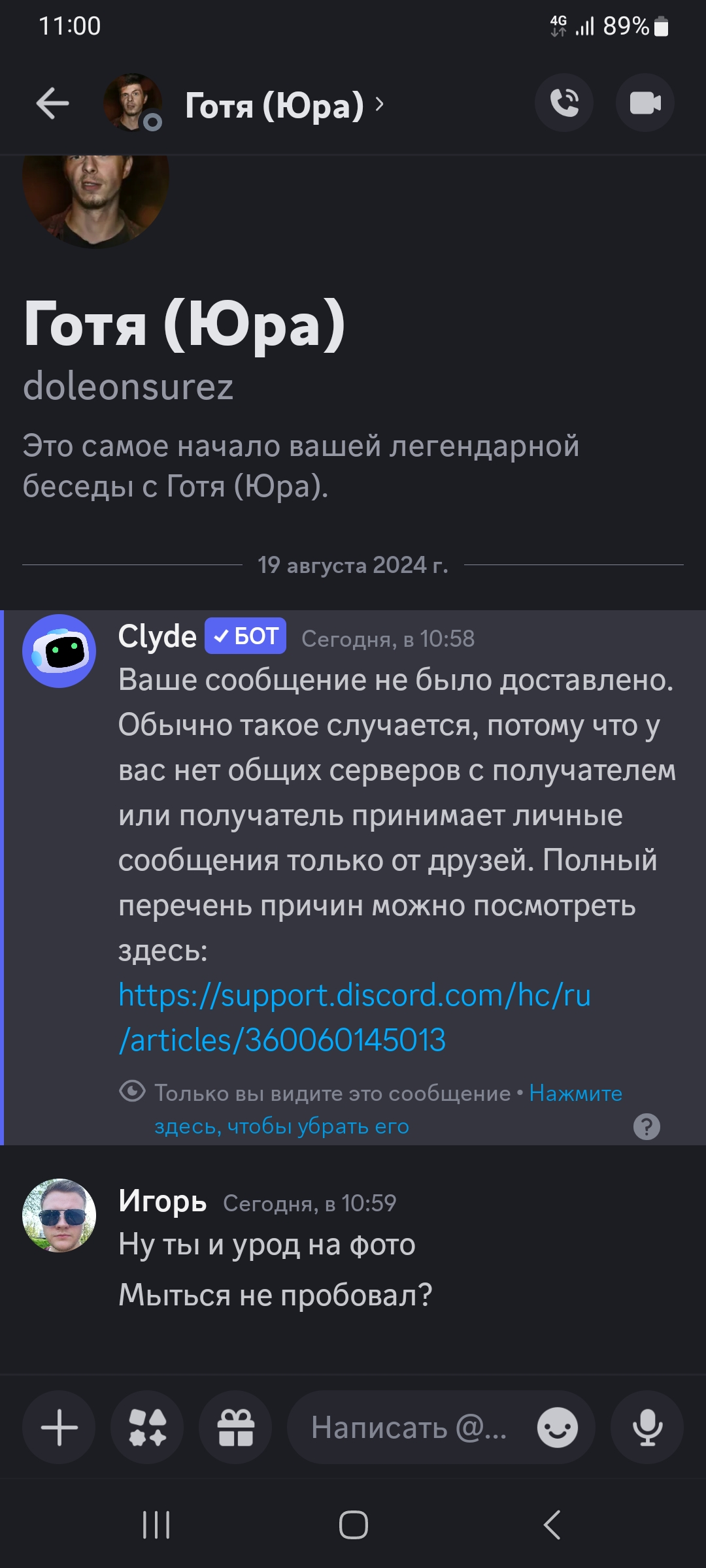Screen dimensions: 706x1568
Task: Start a voice call with Готя (Юра)
Action: click(563, 103)
